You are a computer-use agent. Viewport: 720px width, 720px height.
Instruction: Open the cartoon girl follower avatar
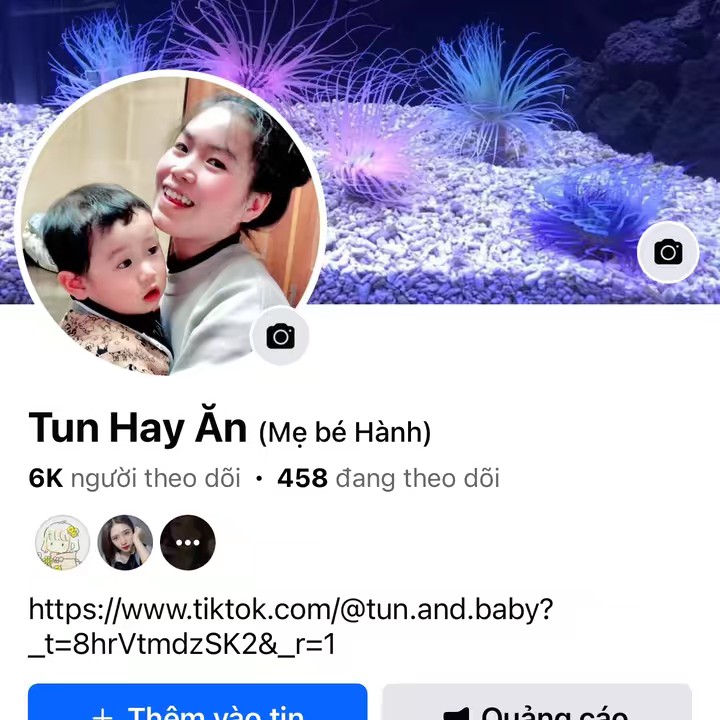coord(63,543)
